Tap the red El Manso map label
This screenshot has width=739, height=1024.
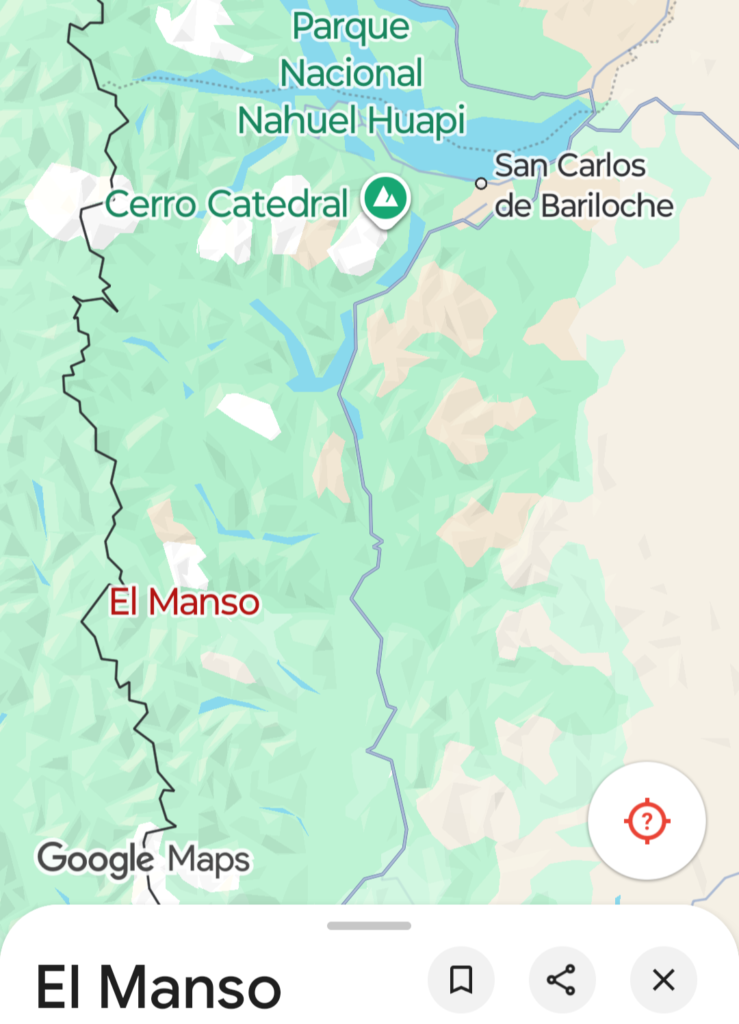tap(185, 602)
